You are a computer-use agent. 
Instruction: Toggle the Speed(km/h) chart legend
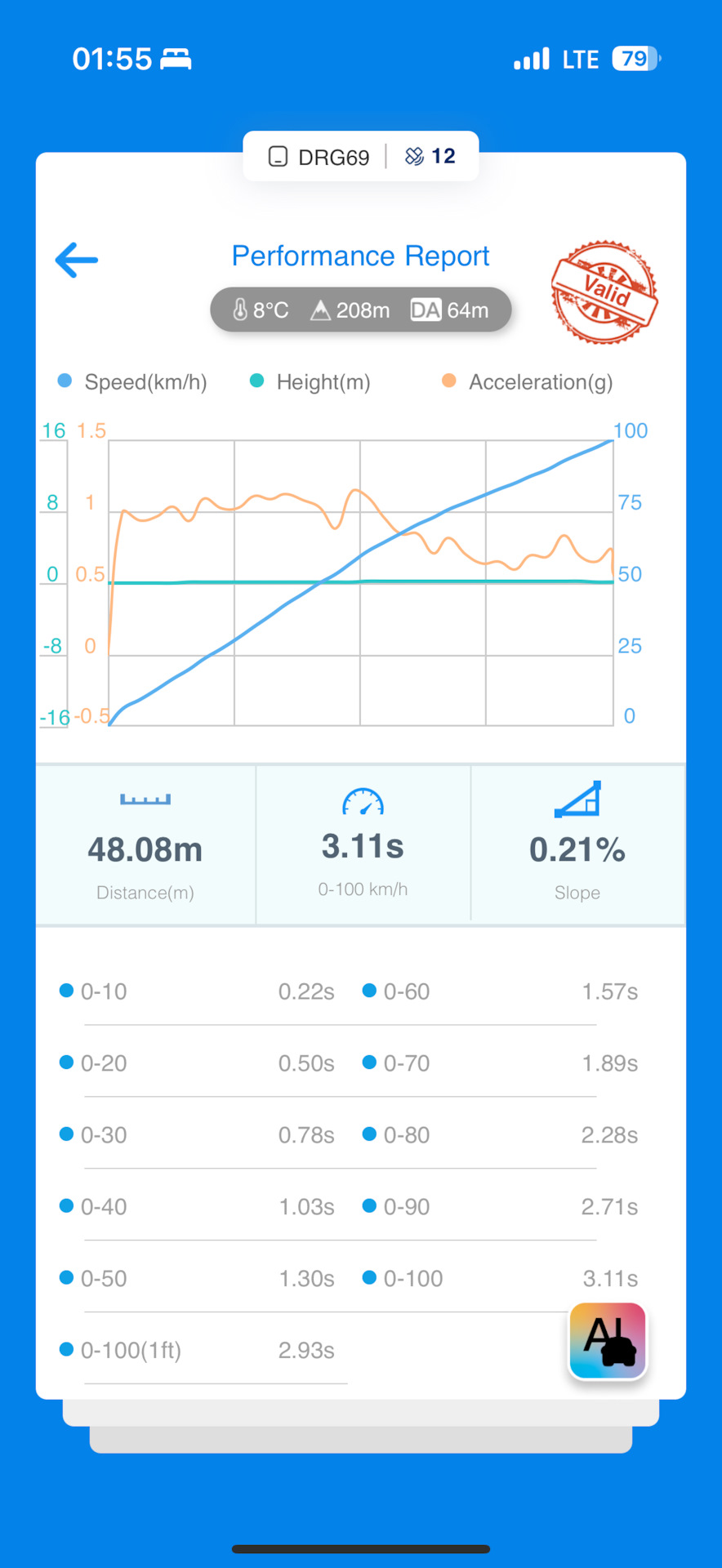coord(132,382)
